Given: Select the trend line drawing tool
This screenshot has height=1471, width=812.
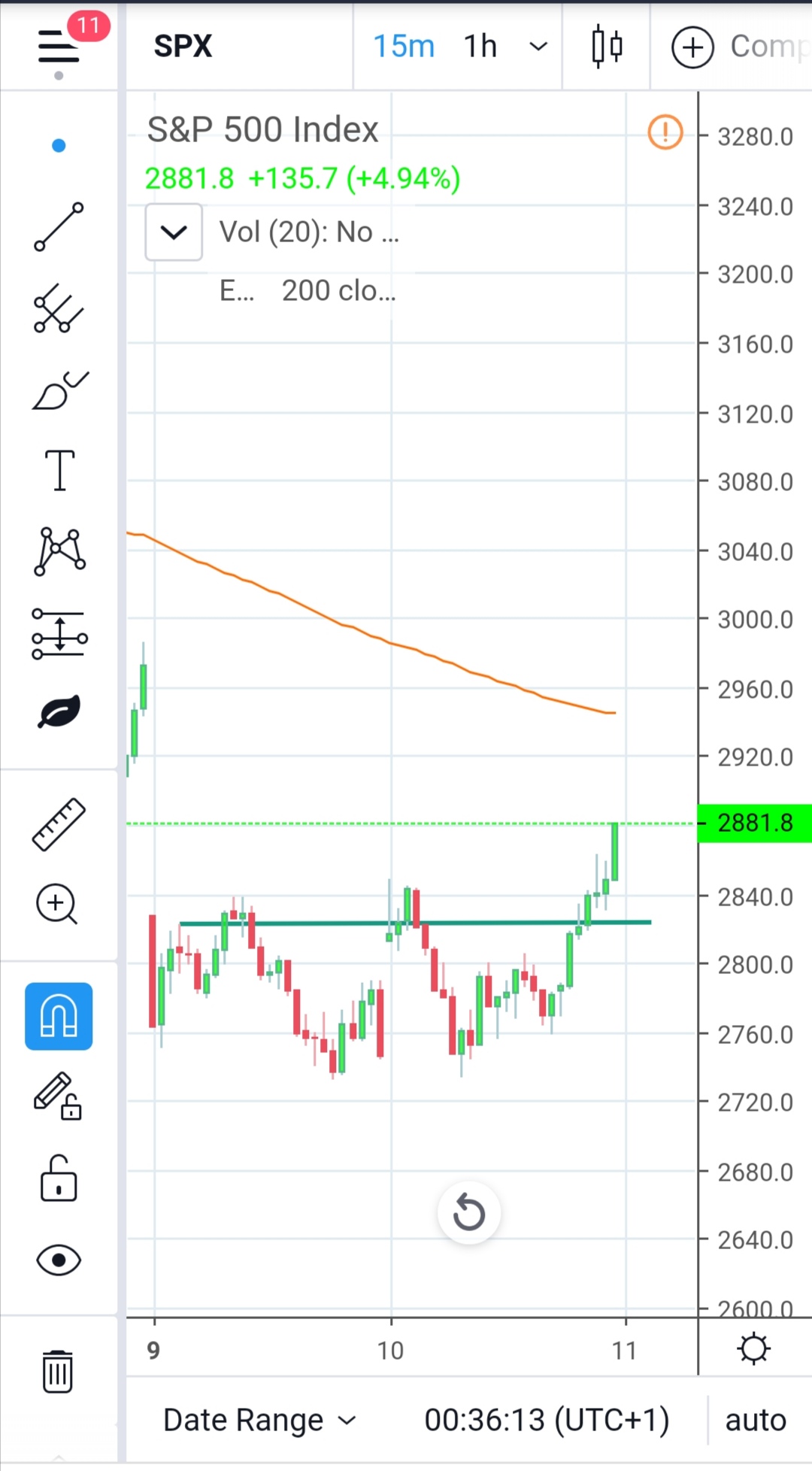Looking at the screenshot, I should [59, 226].
